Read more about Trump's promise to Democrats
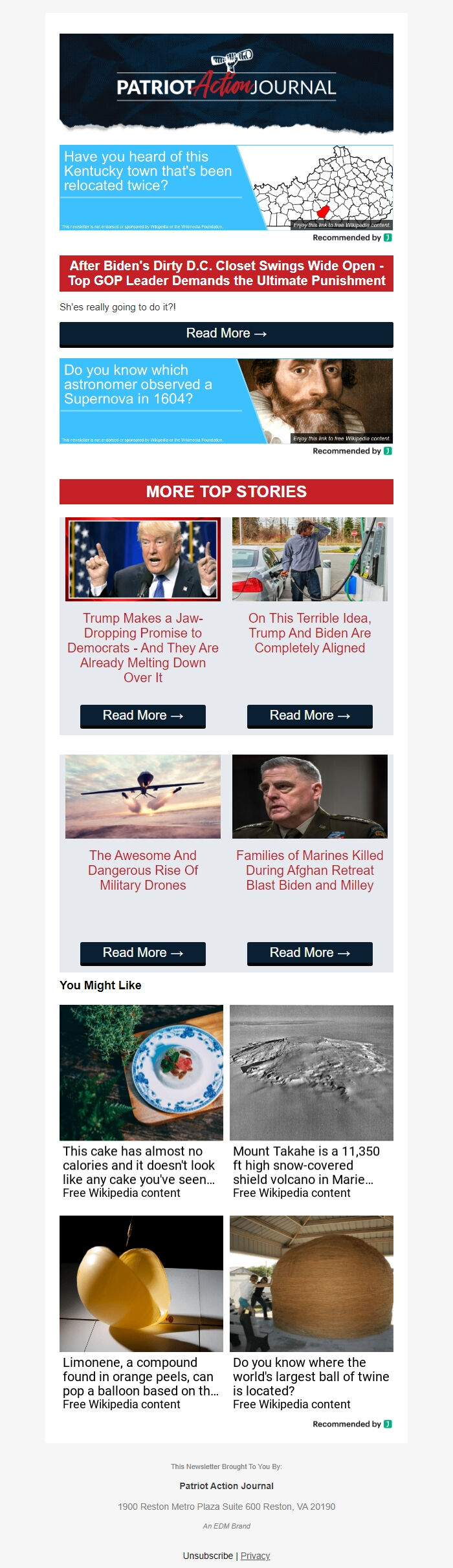The width and height of the screenshot is (453, 1568). coord(143,716)
